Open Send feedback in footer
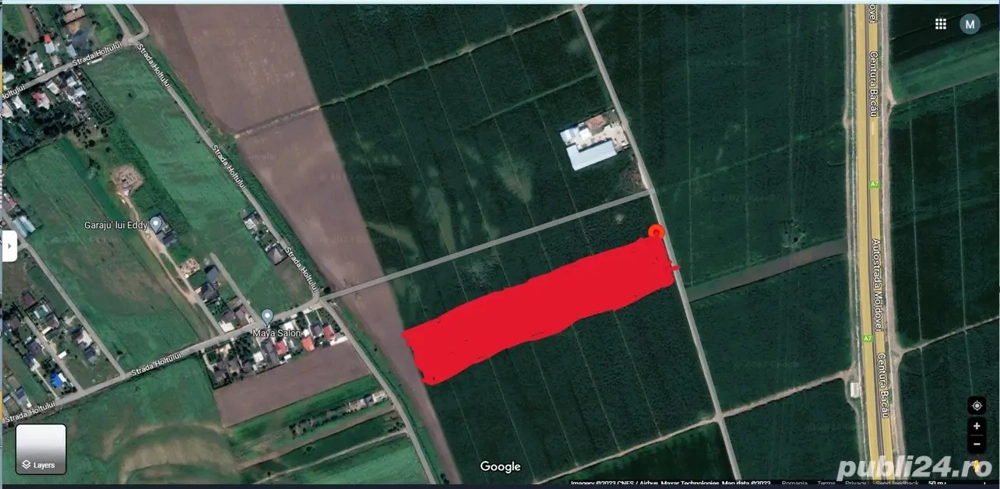1000x489 pixels. tap(897, 483)
